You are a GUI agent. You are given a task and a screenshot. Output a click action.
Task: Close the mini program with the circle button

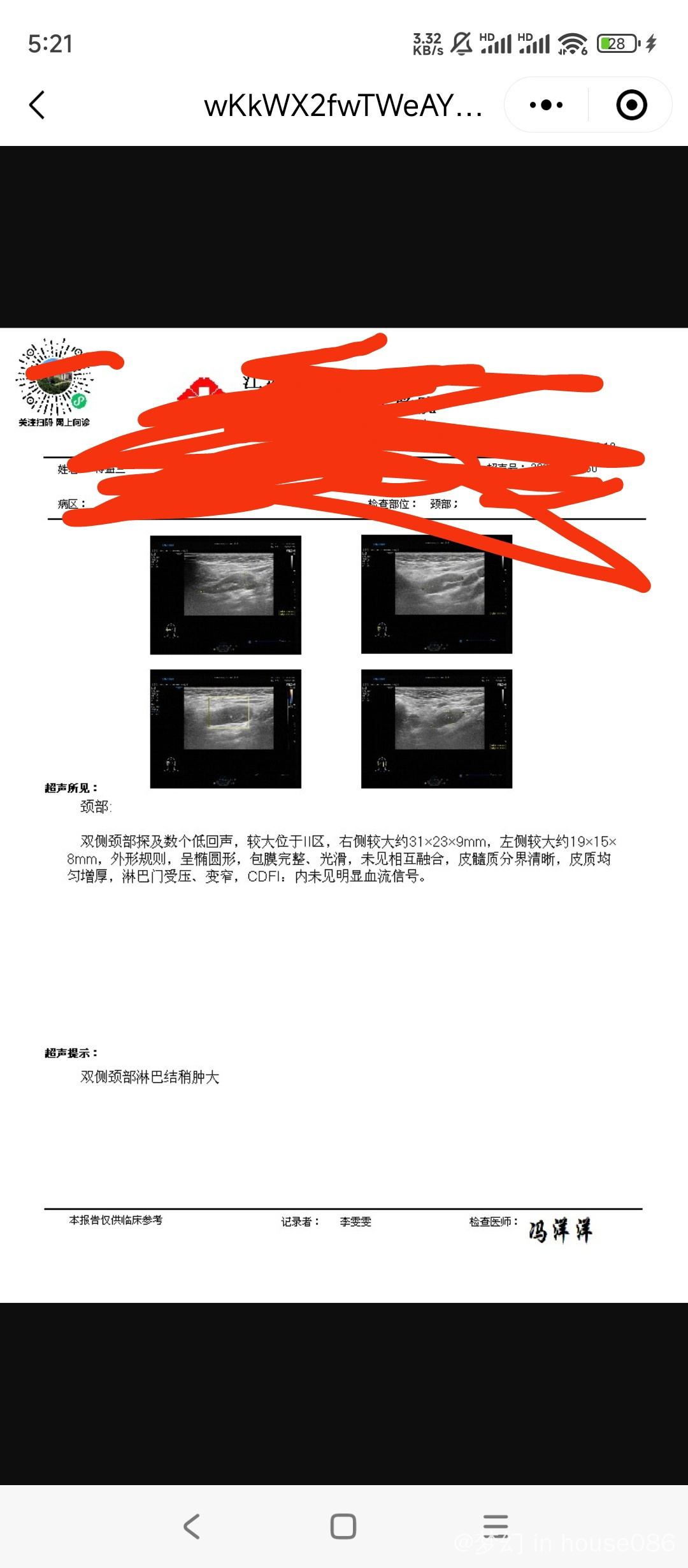point(631,105)
